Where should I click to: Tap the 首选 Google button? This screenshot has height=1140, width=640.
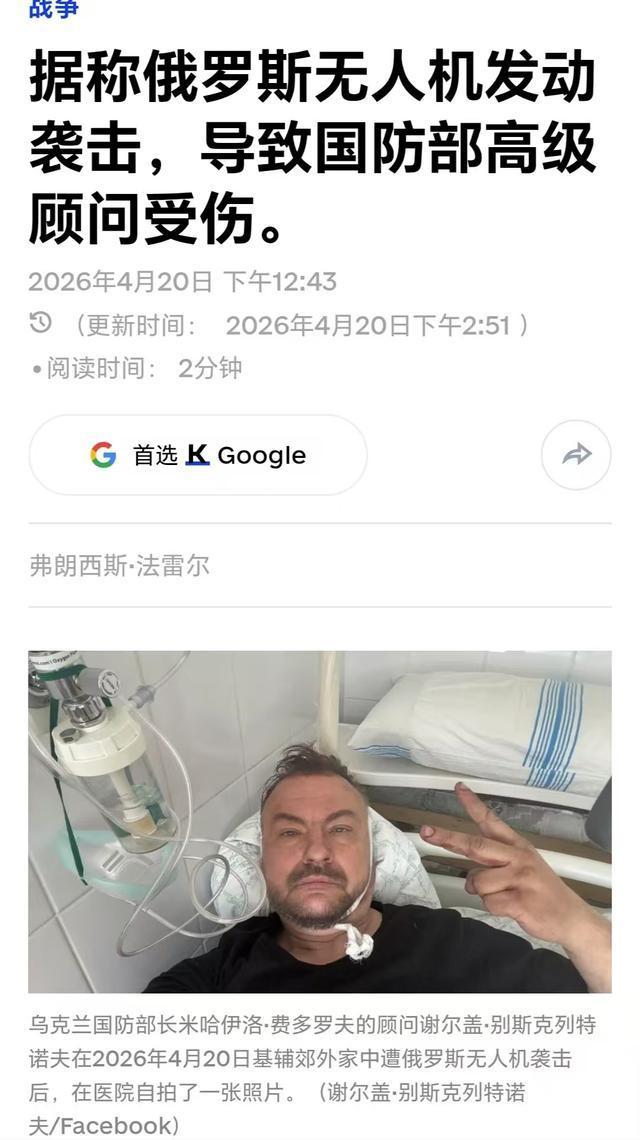click(x=198, y=455)
